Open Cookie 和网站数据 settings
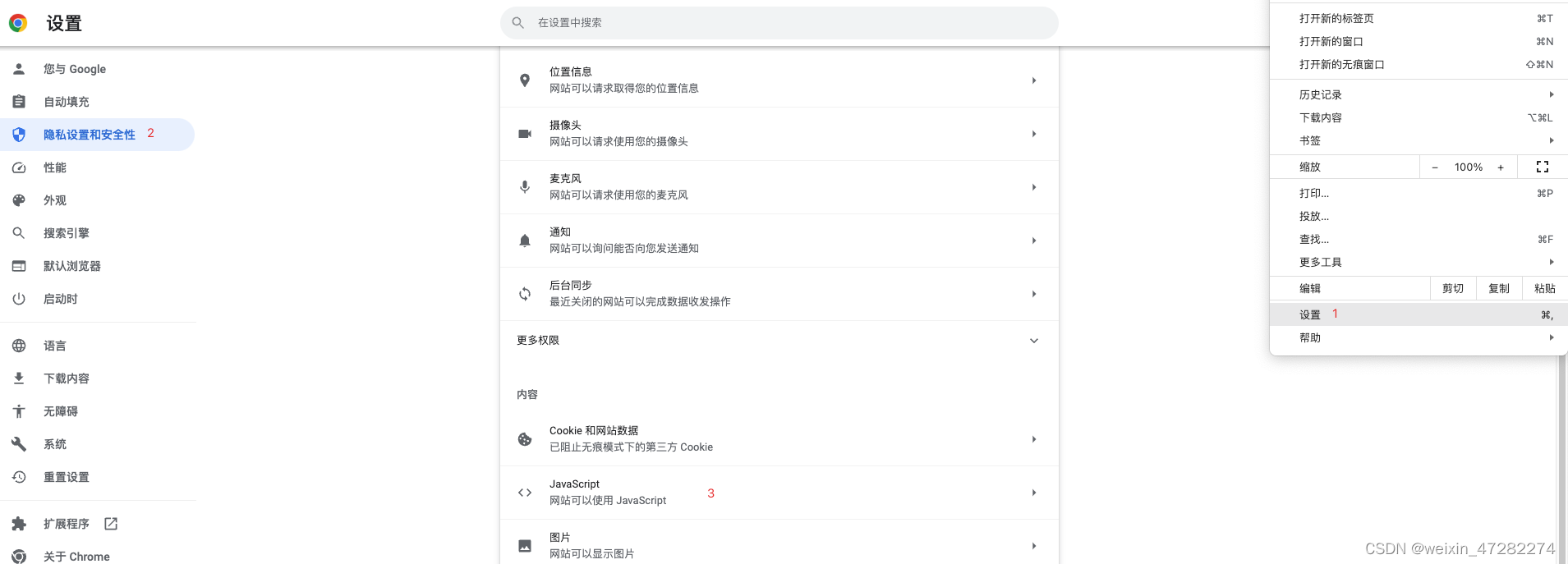Screen dimensions: 1568x564 (x=779, y=439)
